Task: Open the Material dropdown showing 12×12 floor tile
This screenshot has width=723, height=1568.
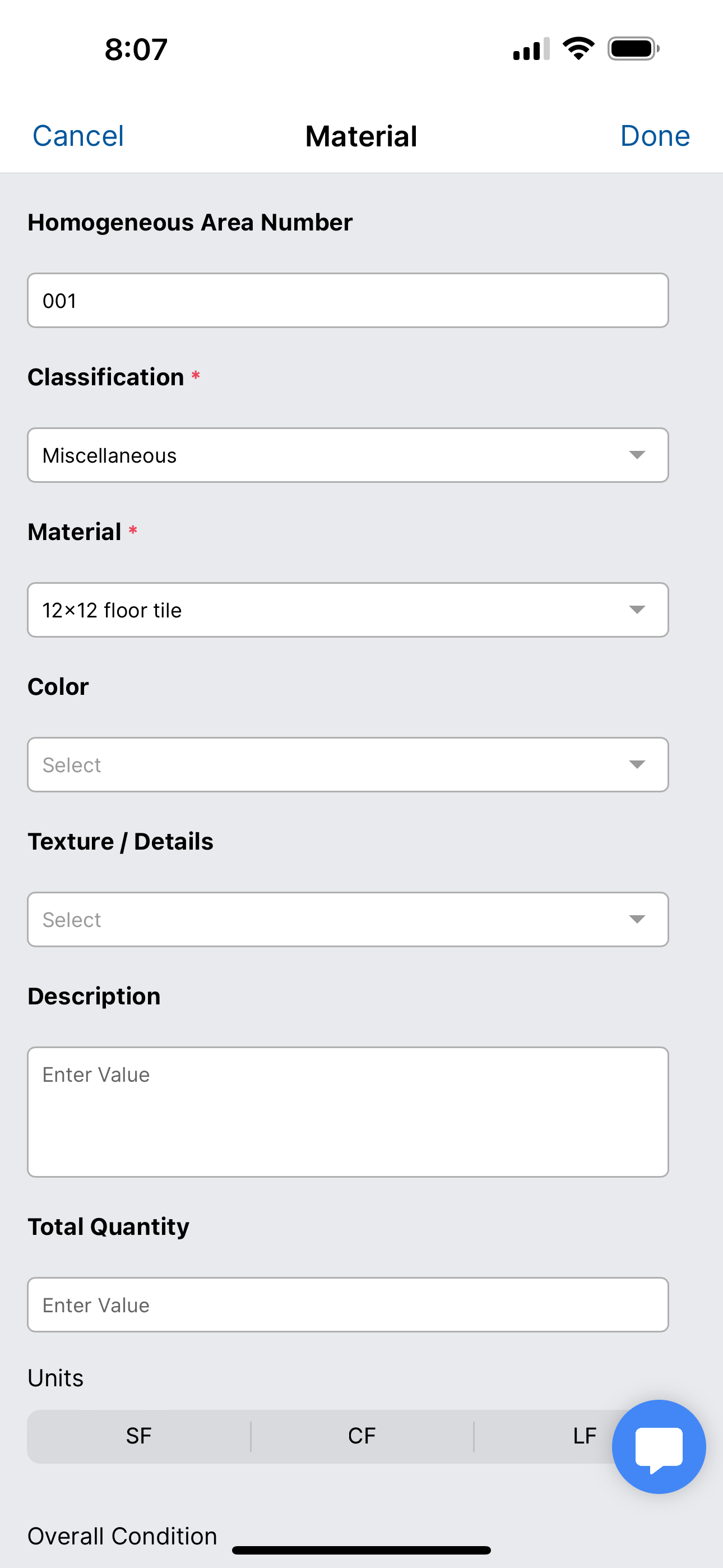Action: [347, 610]
